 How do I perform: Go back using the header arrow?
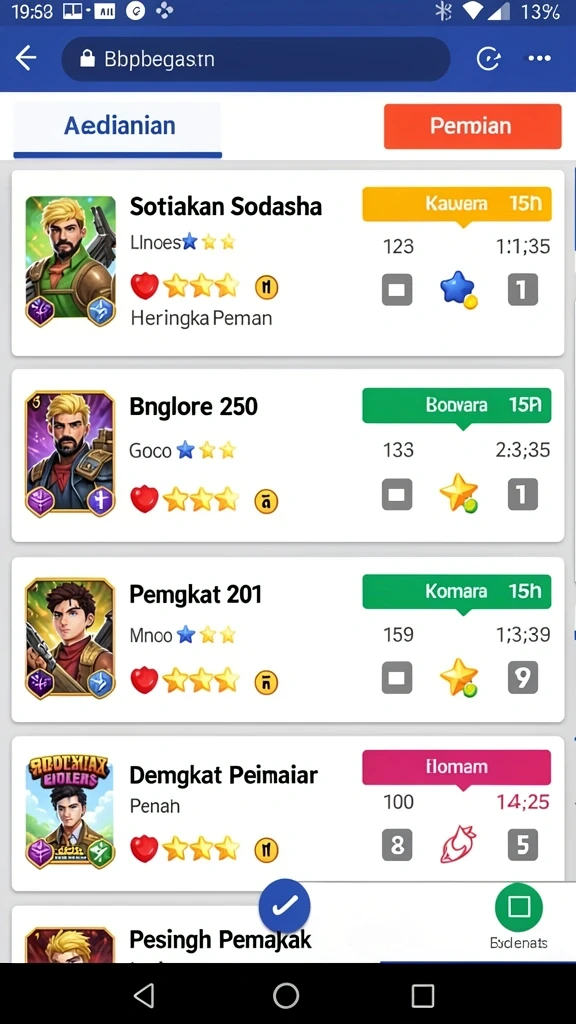26,59
